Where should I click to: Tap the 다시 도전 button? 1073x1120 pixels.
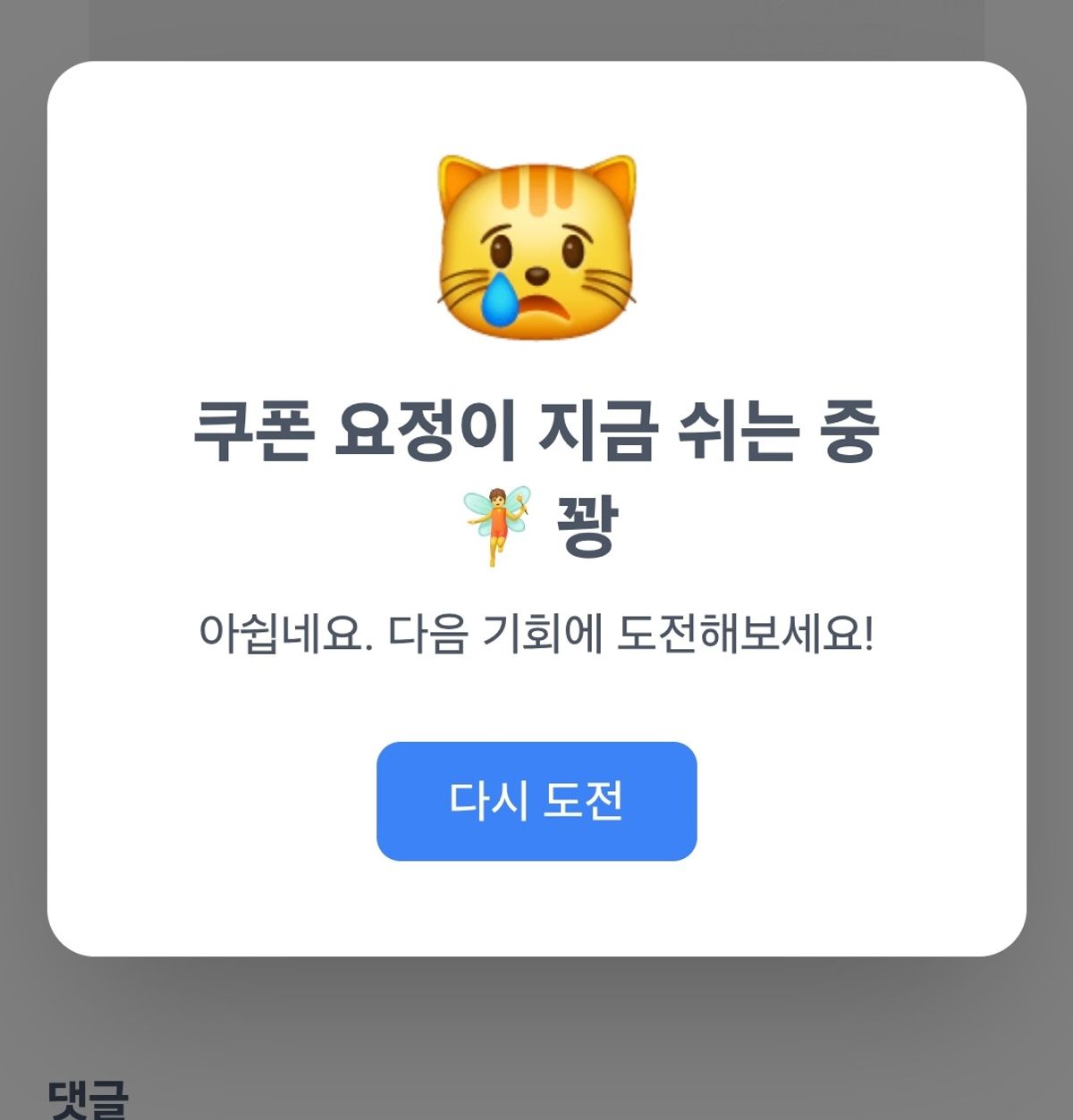coord(536,801)
